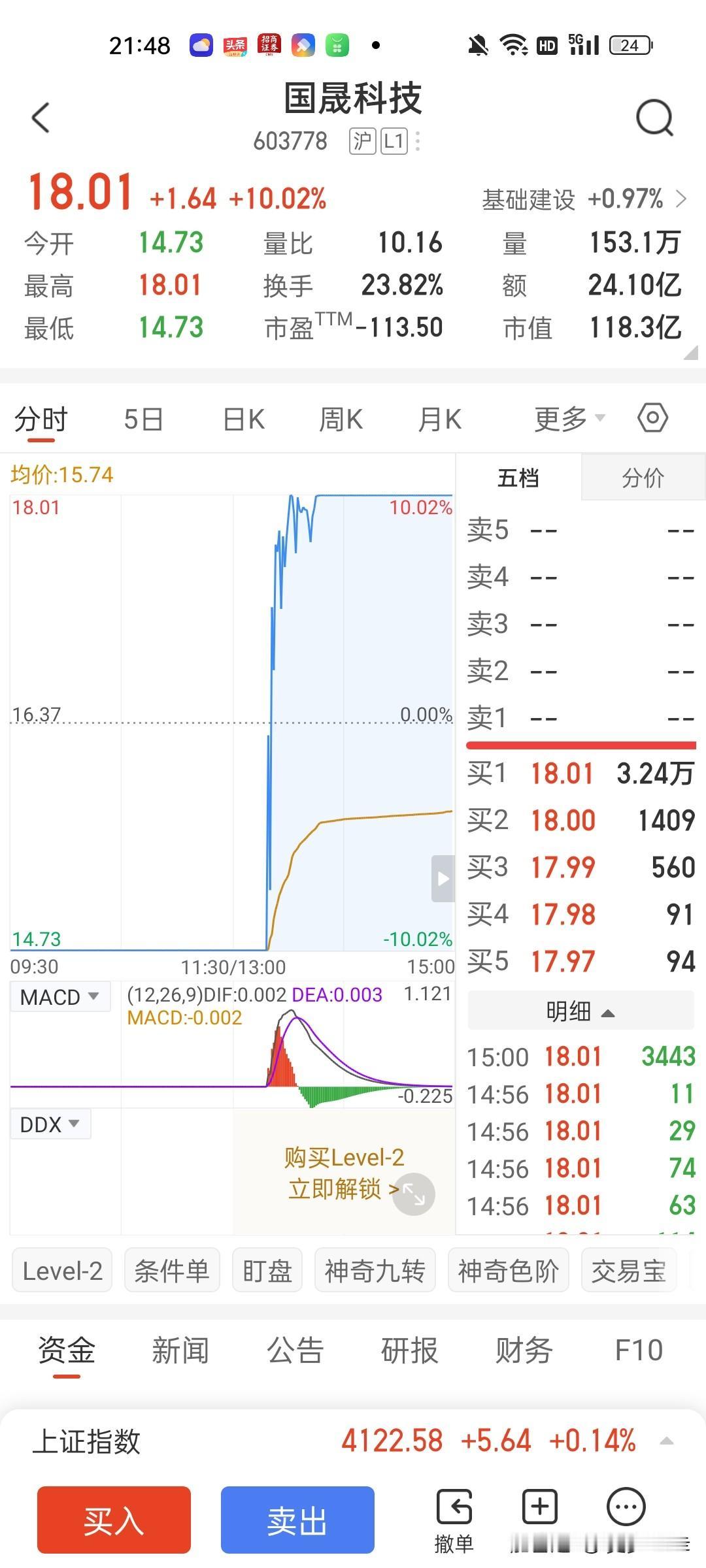Switch to the 新闻 tab

click(x=180, y=1350)
